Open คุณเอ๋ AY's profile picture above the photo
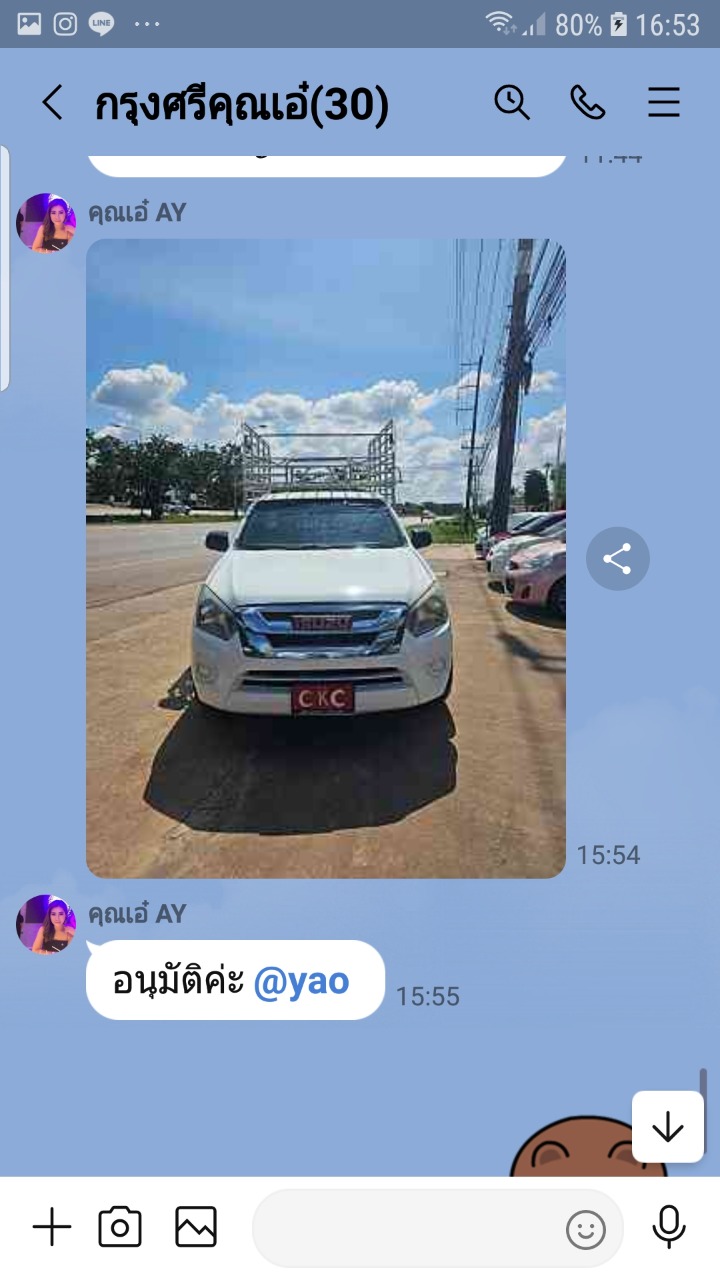 [x=46, y=223]
